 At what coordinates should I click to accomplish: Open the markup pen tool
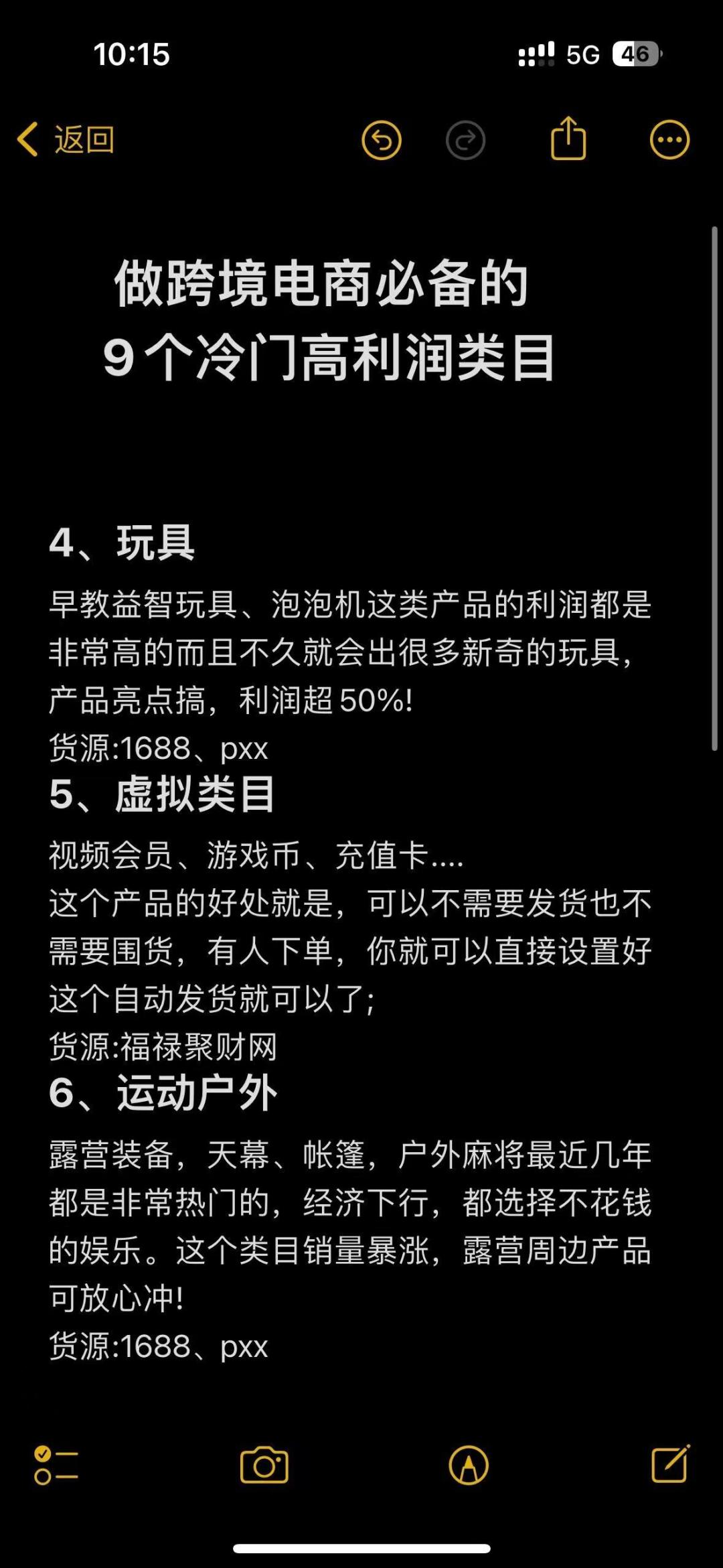pyautogui.click(x=469, y=1466)
